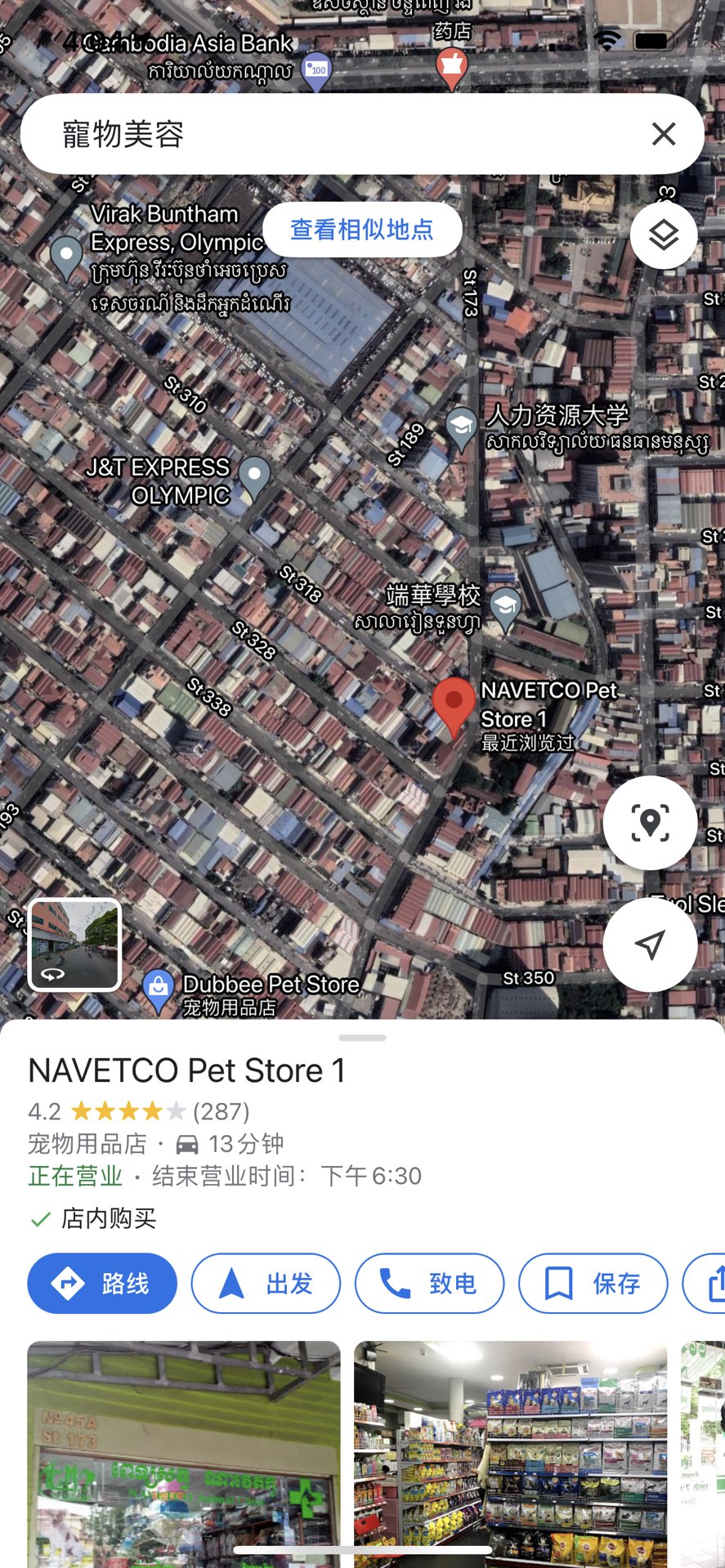Center map on my current location
Viewport: 725px width, 1568px height.
coord(650,945)
